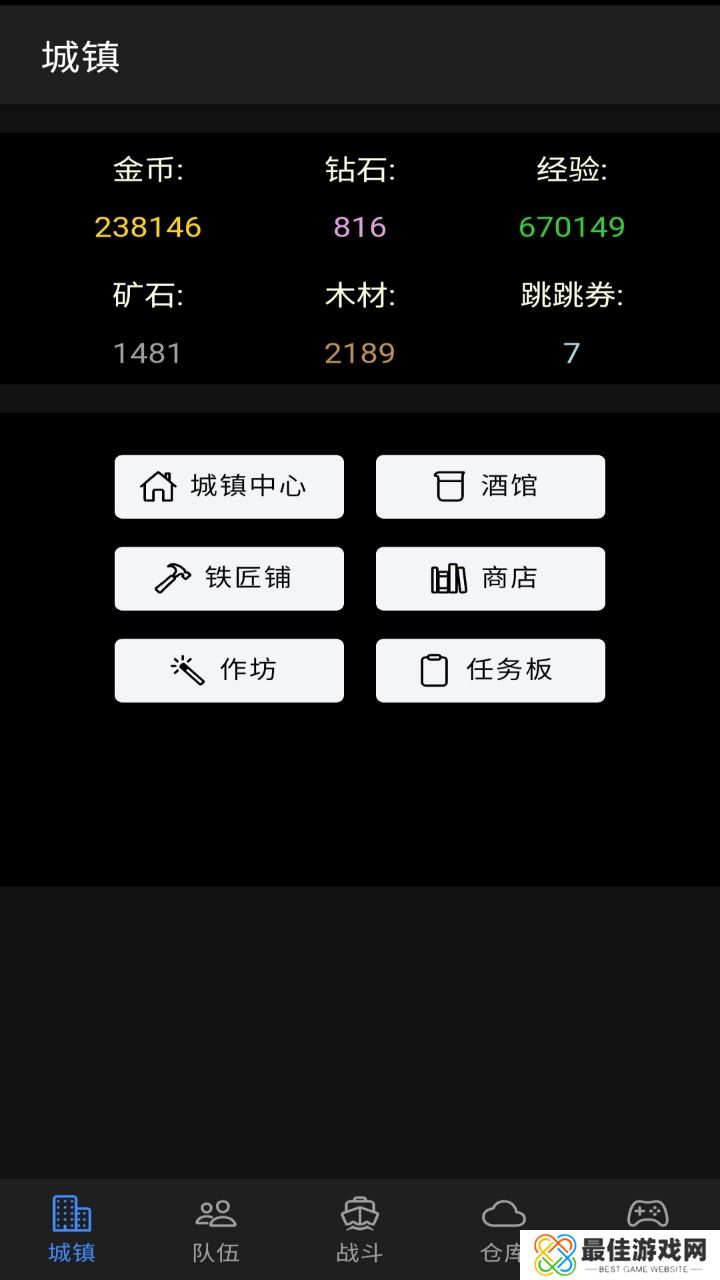Select the building icon above 城镇
This screenshot has width=720, height=1280.
tap(71, 1214)
